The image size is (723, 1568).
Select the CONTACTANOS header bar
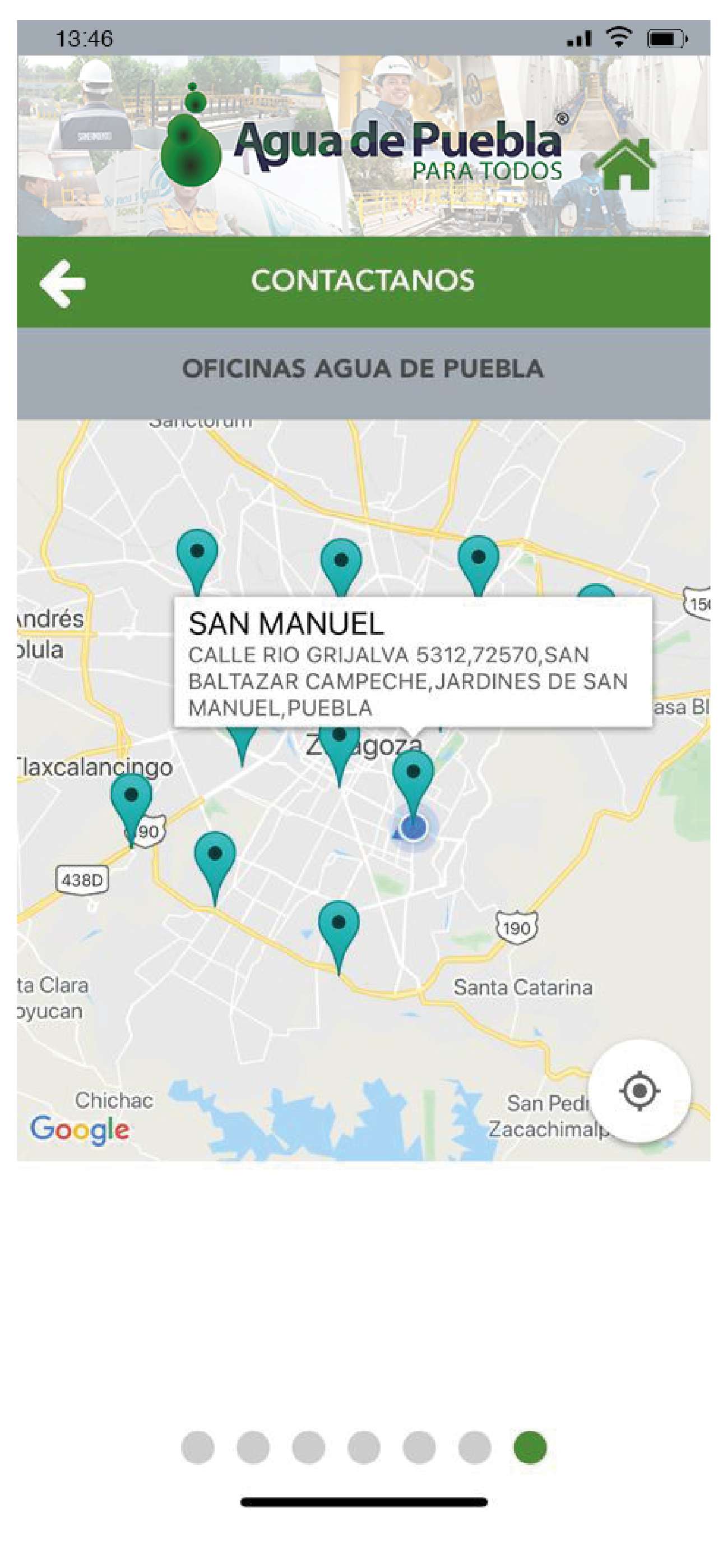point(361,281)
